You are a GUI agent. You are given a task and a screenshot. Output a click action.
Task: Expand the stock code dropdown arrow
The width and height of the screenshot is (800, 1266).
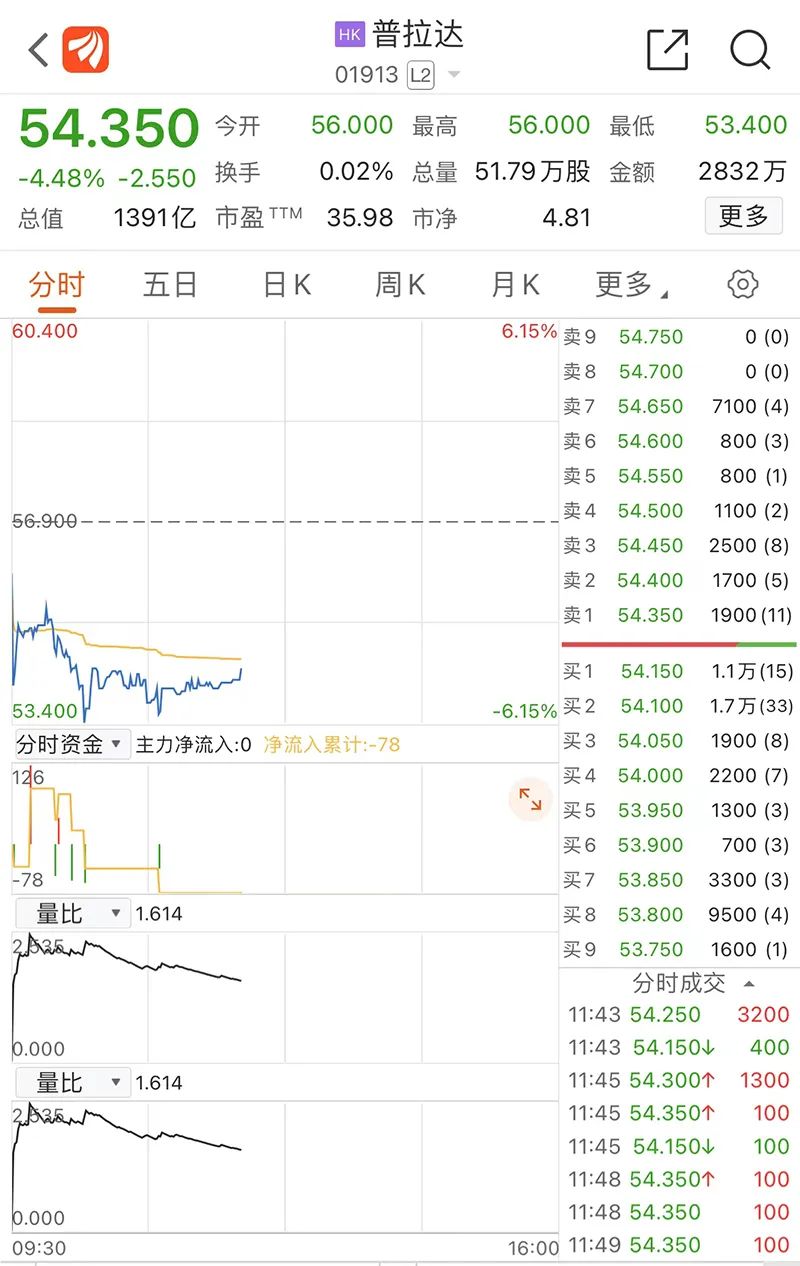click(x=454, y=75)
